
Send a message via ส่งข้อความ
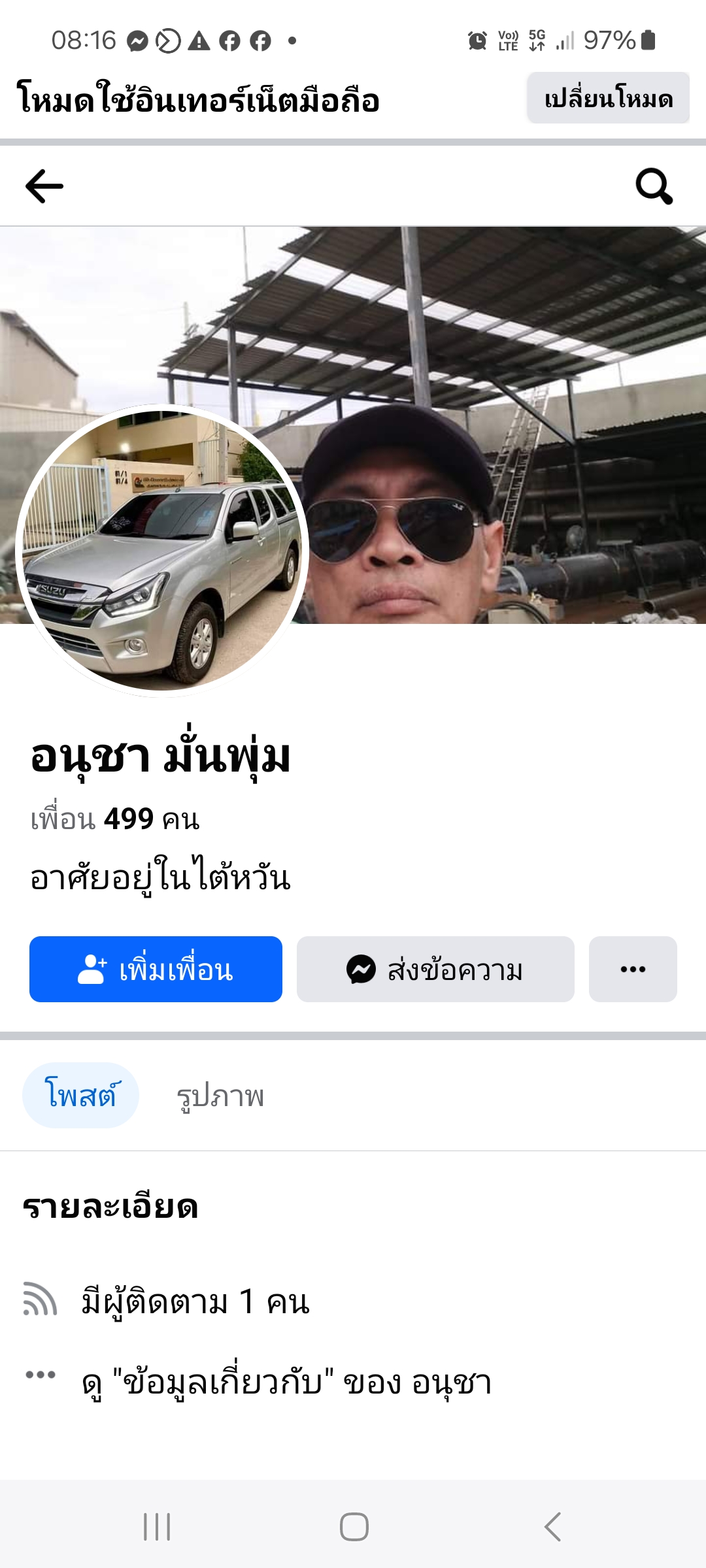pyautogui.click(x=435, y=970)
